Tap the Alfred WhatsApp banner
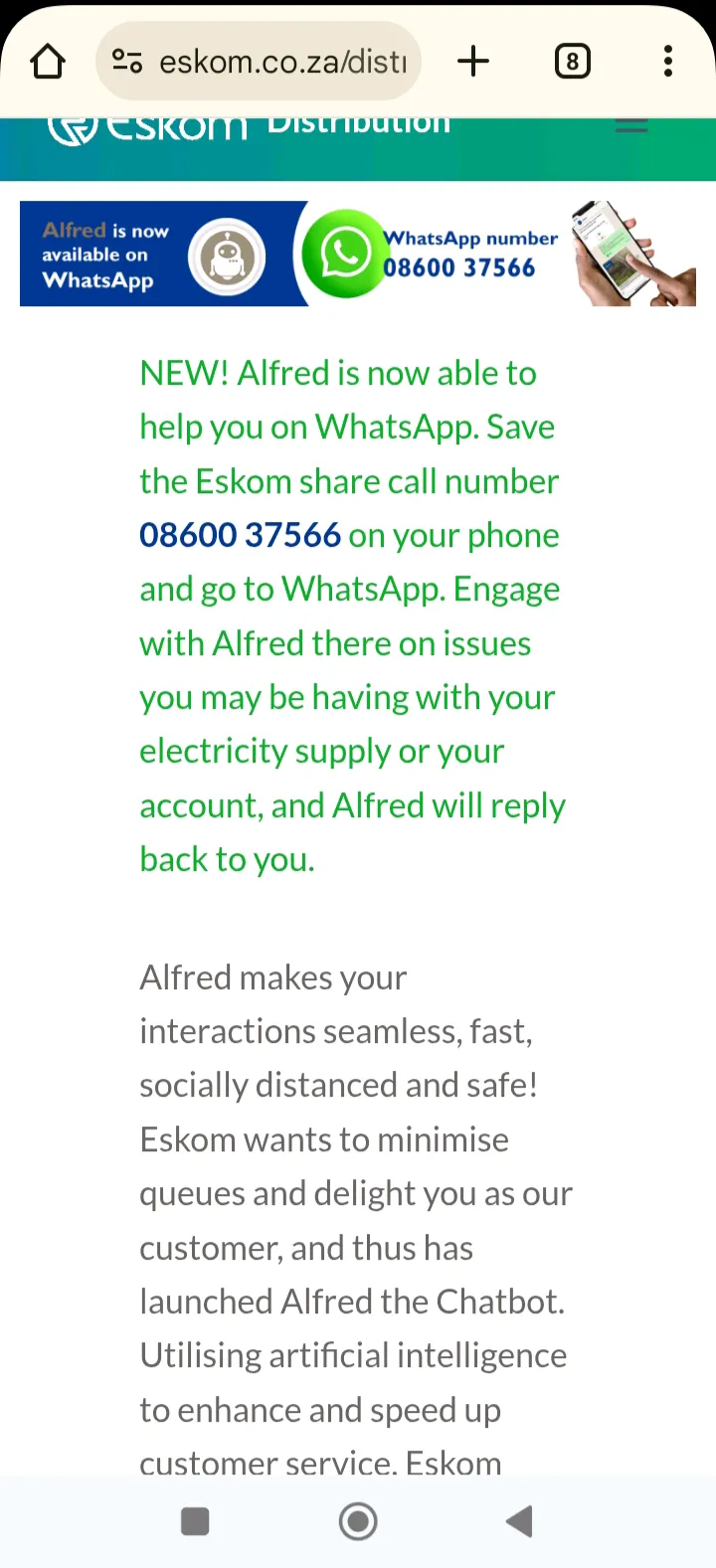The image size is (716, 1568). pyautogui.click(x=358, y=254)
